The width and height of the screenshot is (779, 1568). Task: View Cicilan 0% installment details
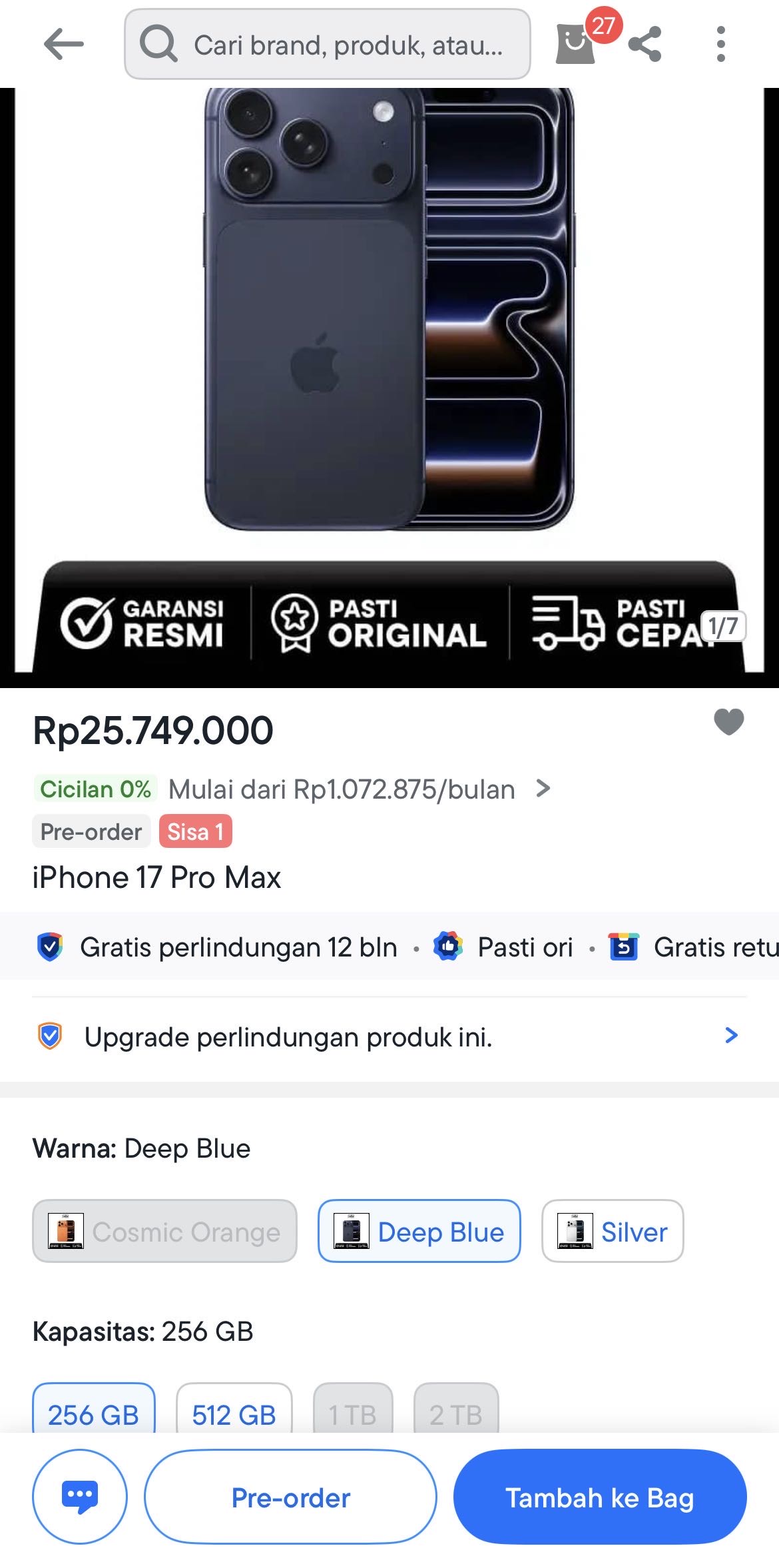[543, 789]
